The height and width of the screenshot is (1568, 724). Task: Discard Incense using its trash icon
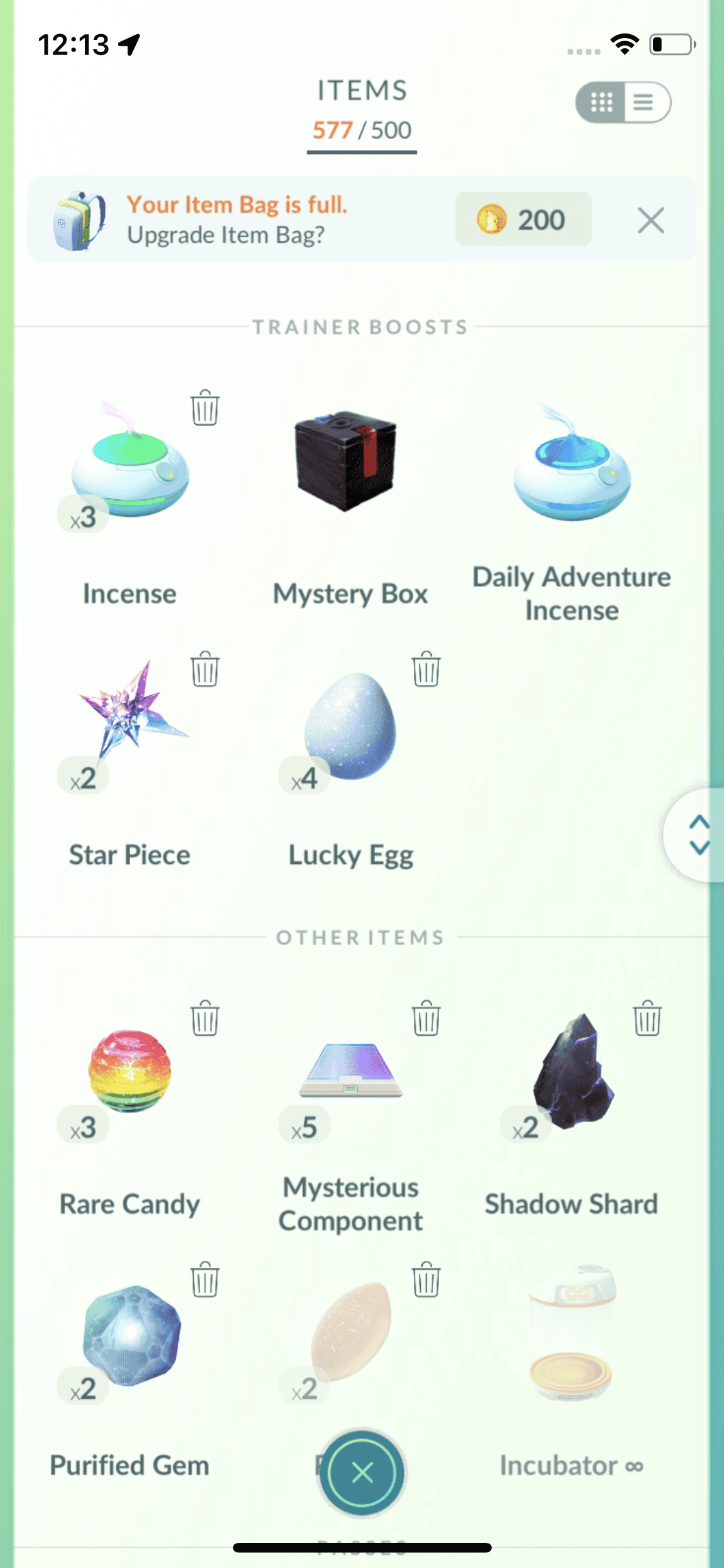click(205, 408)
